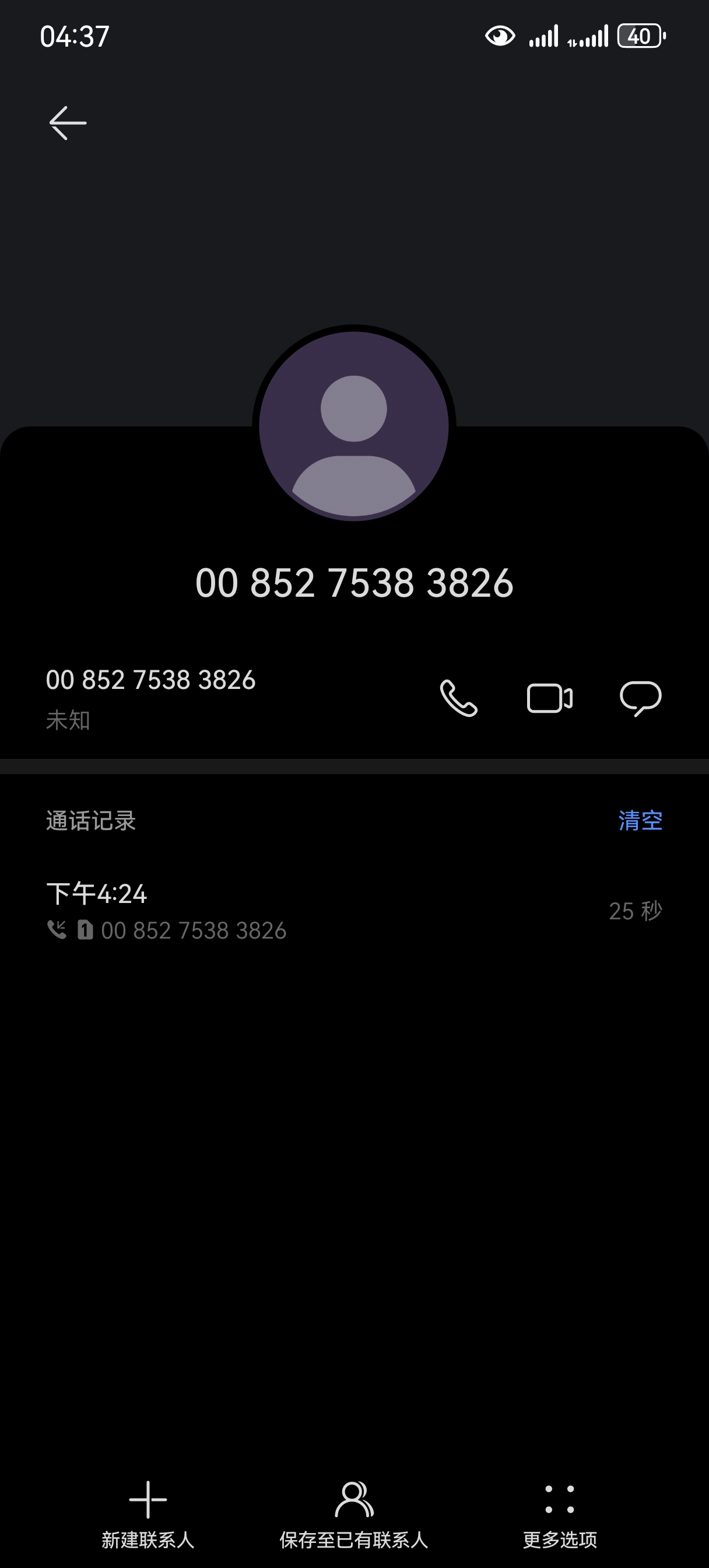Screen dimensions: 709x1568
Task: Send a message to this number
Action: pyautogui.click(x=640, y=698)
